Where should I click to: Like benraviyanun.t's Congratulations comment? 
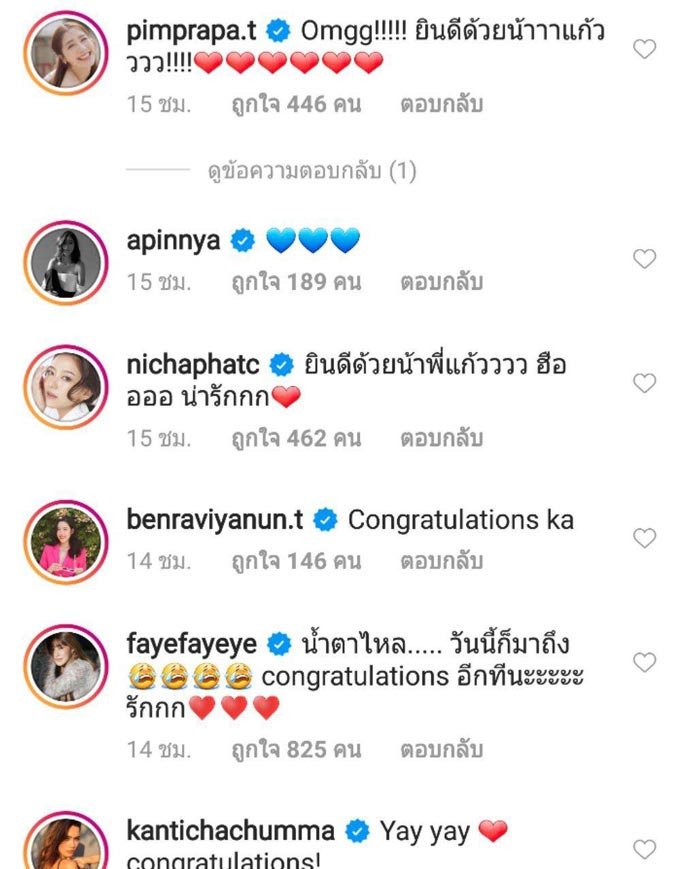tap(645, 539)
